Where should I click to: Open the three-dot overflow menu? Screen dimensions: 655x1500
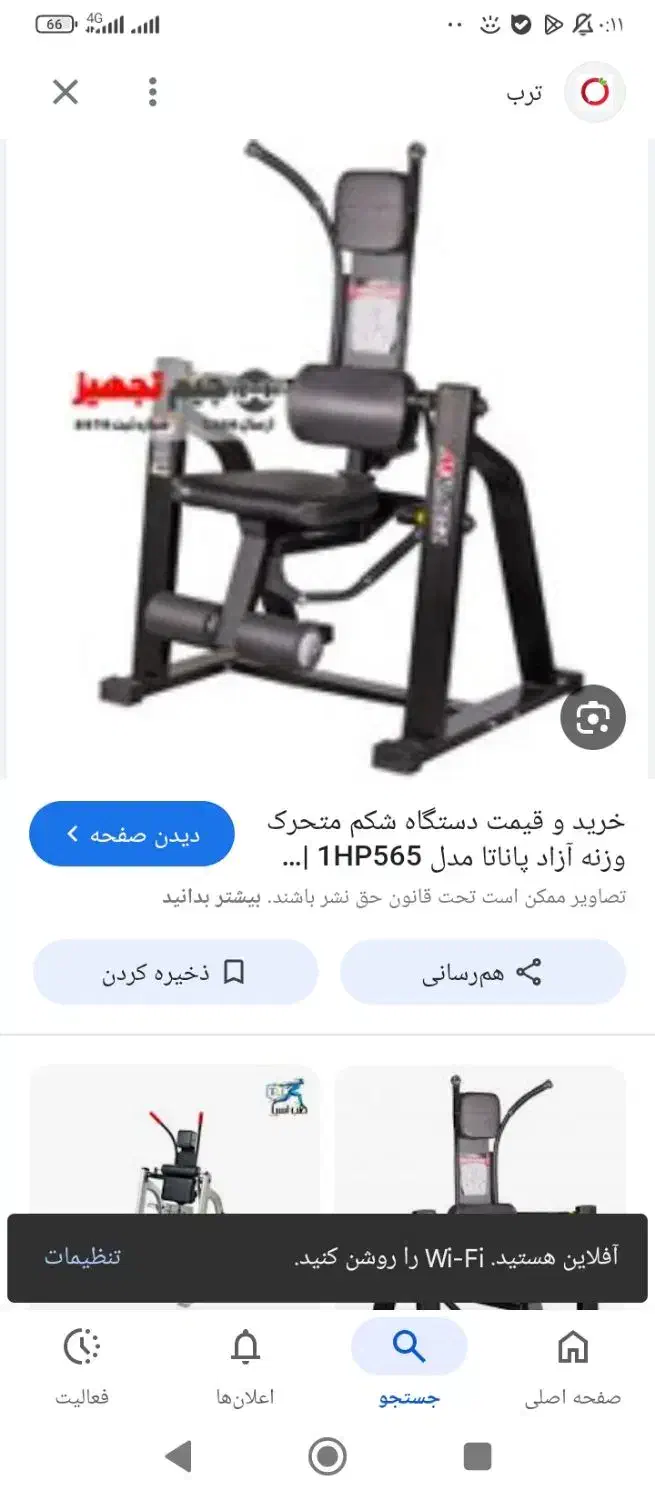pos(153,93)
